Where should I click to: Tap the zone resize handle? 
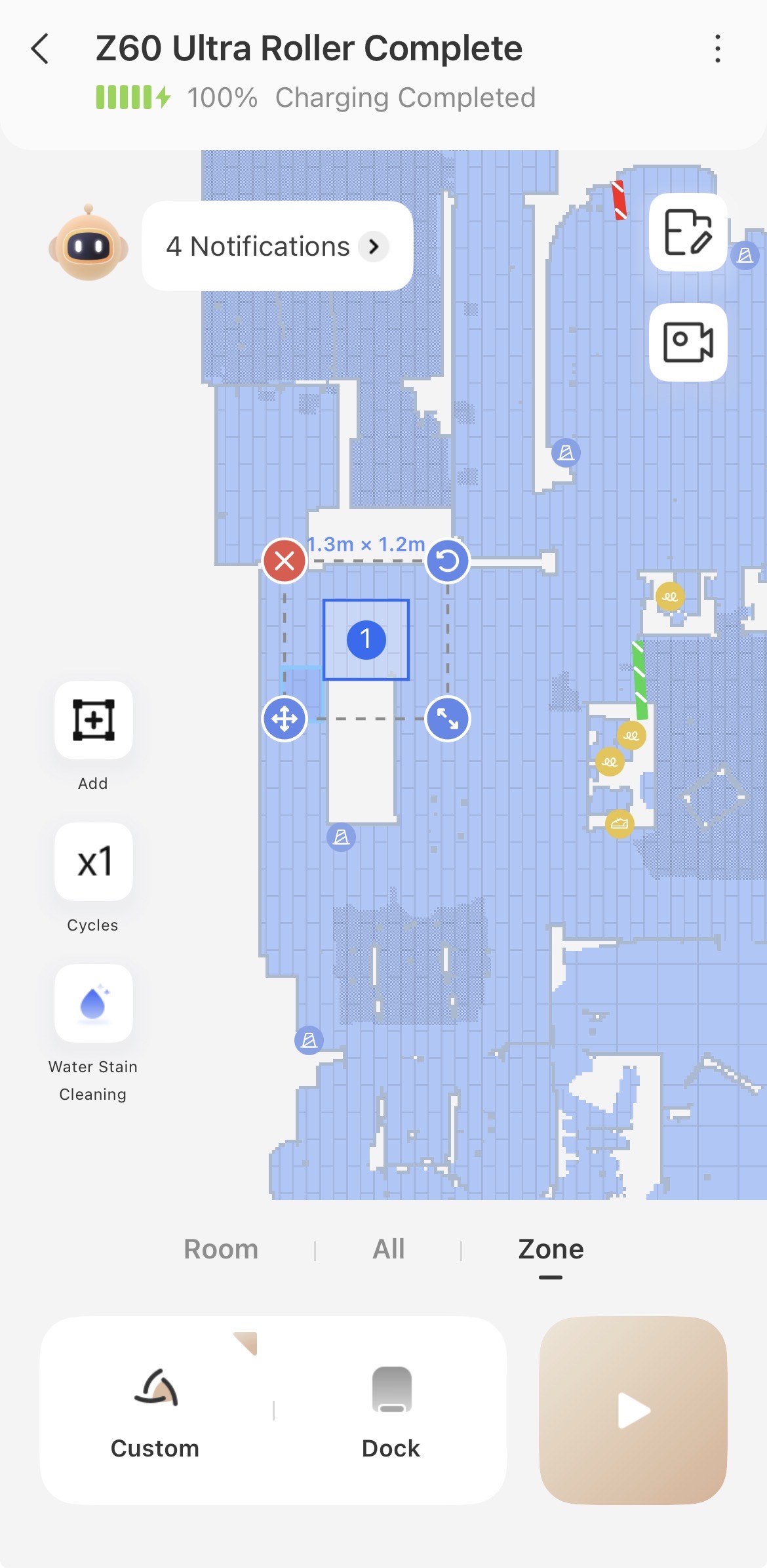coord(448,719)
